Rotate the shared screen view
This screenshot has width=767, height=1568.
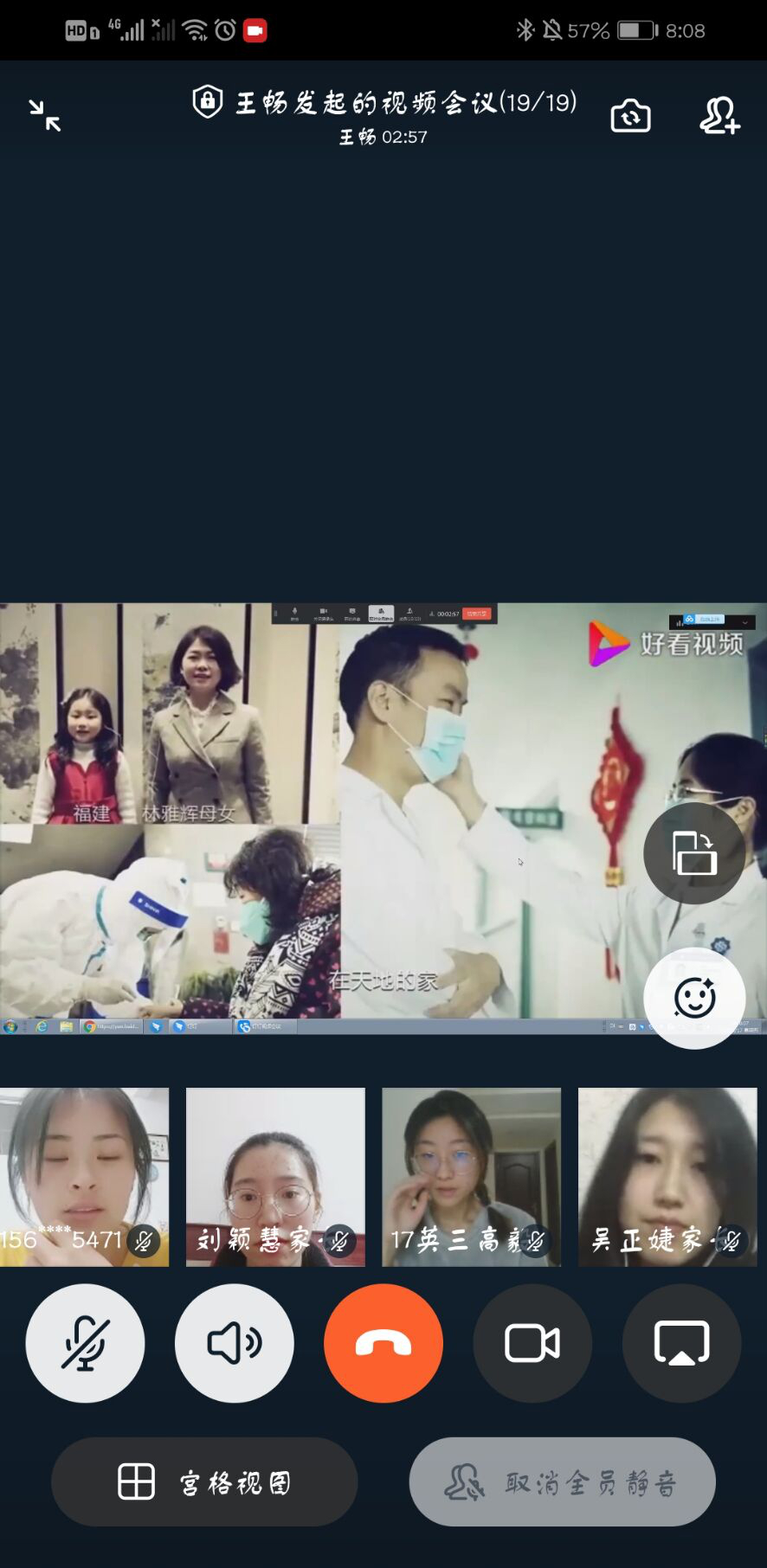pos(694,853)
